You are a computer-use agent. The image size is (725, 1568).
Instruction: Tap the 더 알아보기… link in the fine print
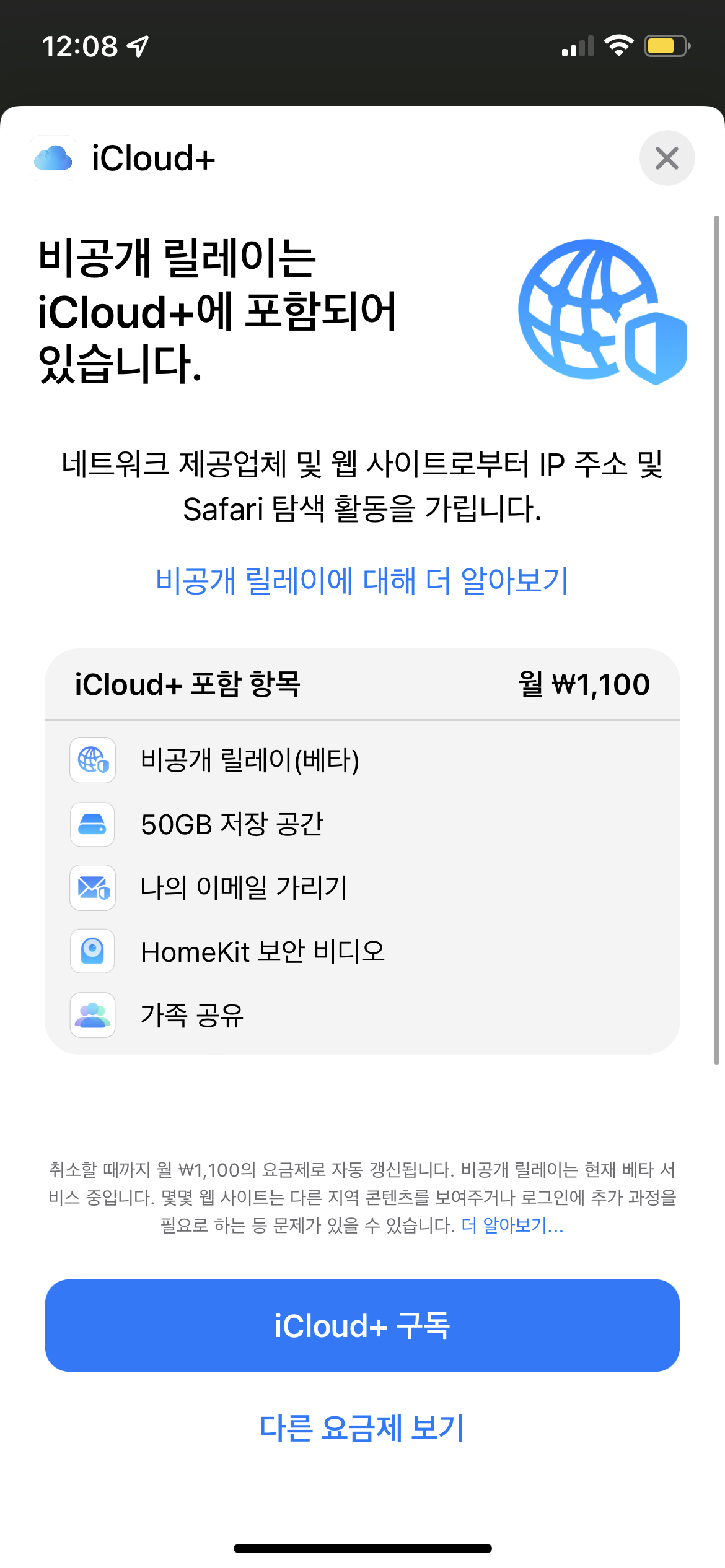pos(512,1225)
